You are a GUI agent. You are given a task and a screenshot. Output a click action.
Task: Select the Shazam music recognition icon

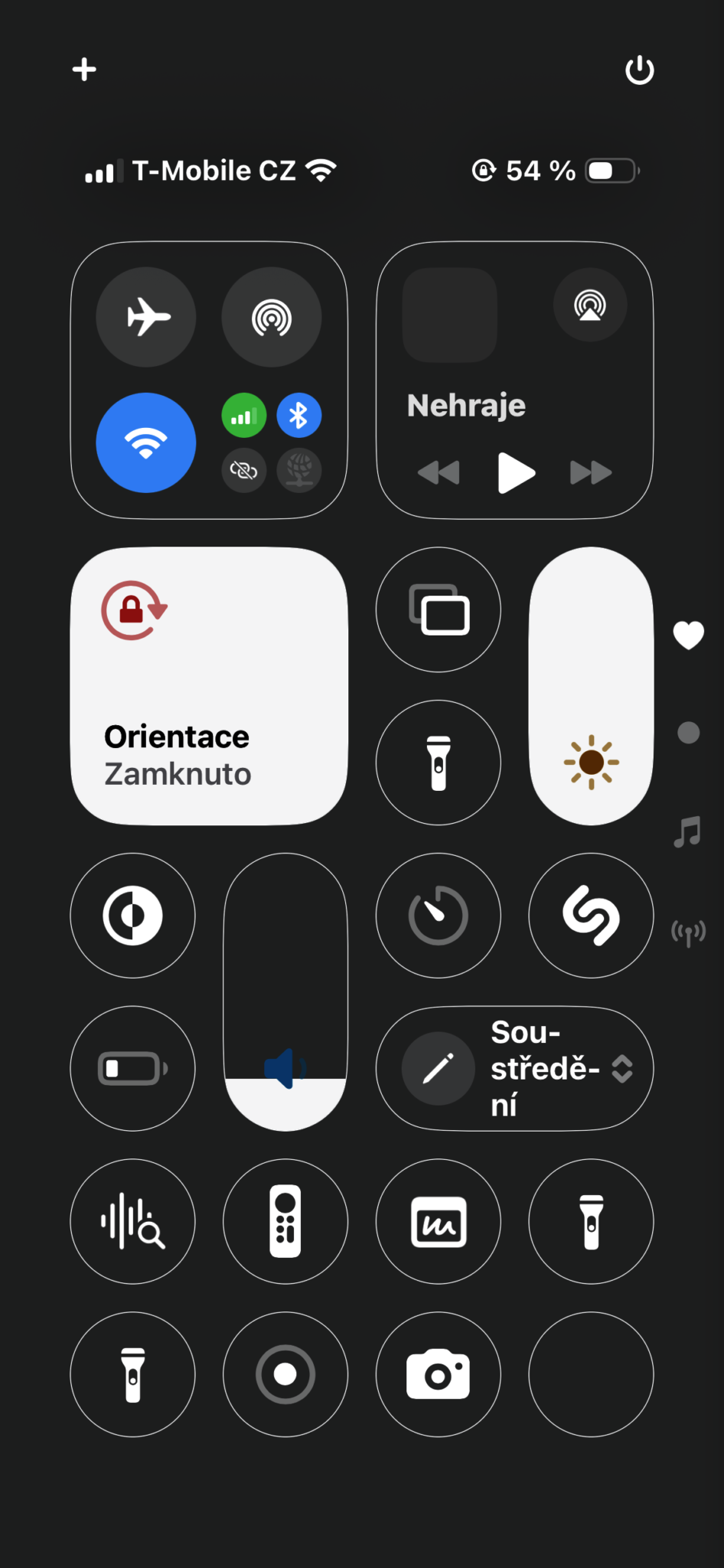click(x=590, y=916)
